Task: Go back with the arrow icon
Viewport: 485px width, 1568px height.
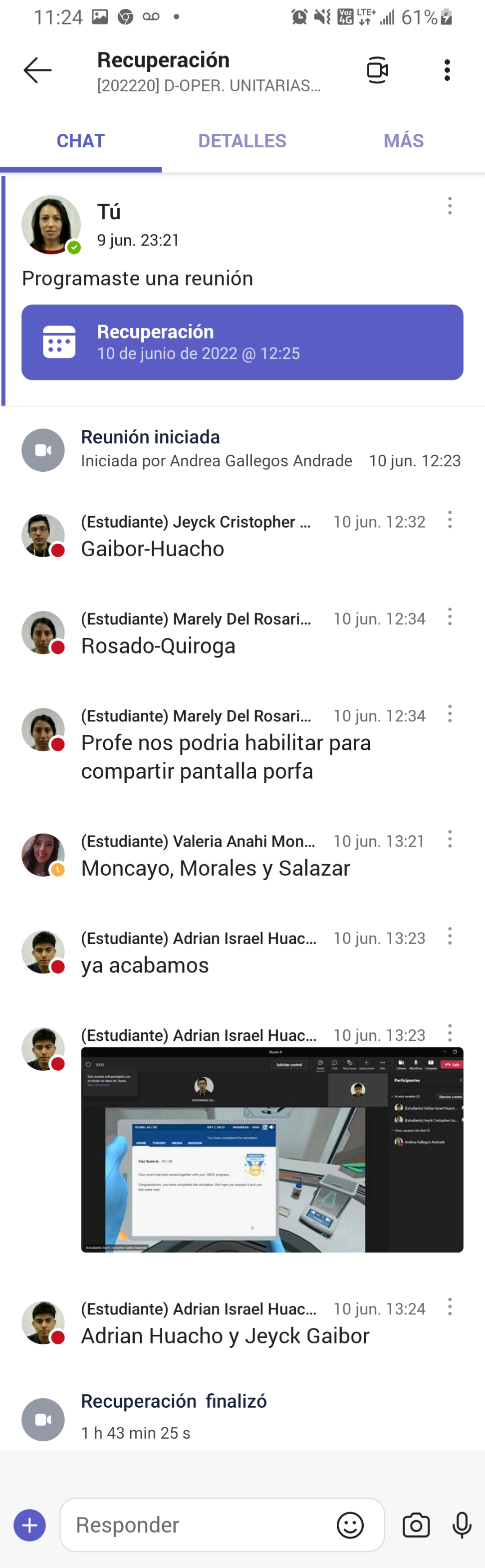Action: [38, 70]
